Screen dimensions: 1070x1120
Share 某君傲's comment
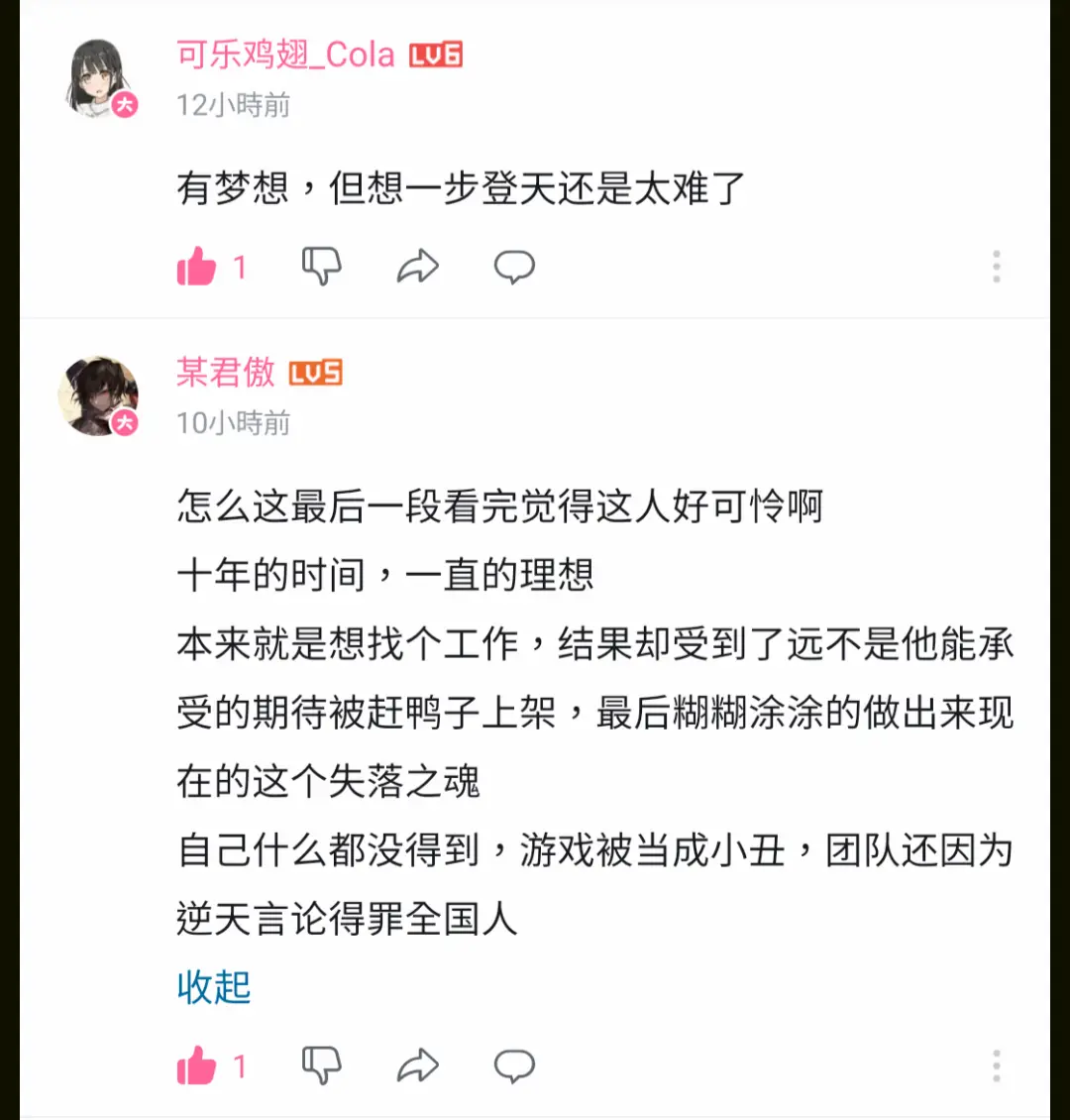417,1066
